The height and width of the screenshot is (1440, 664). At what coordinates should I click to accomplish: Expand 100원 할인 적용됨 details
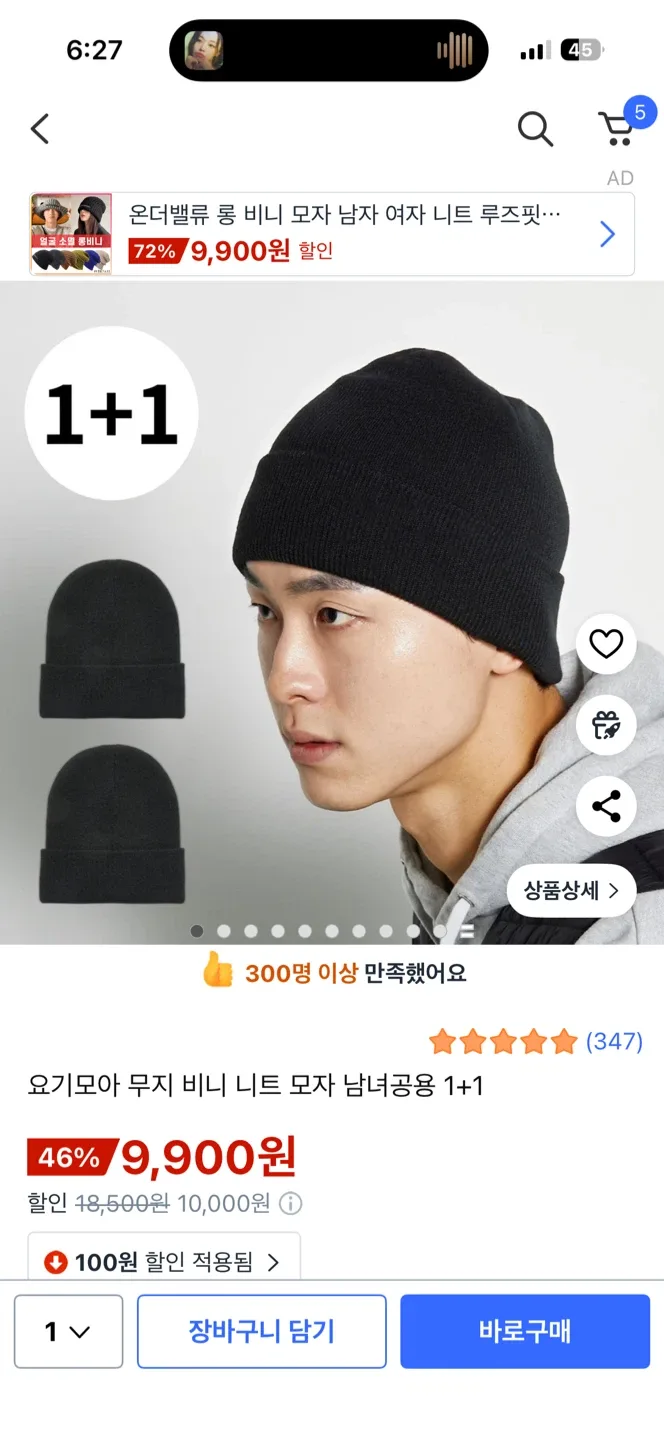click(164, 1262)
